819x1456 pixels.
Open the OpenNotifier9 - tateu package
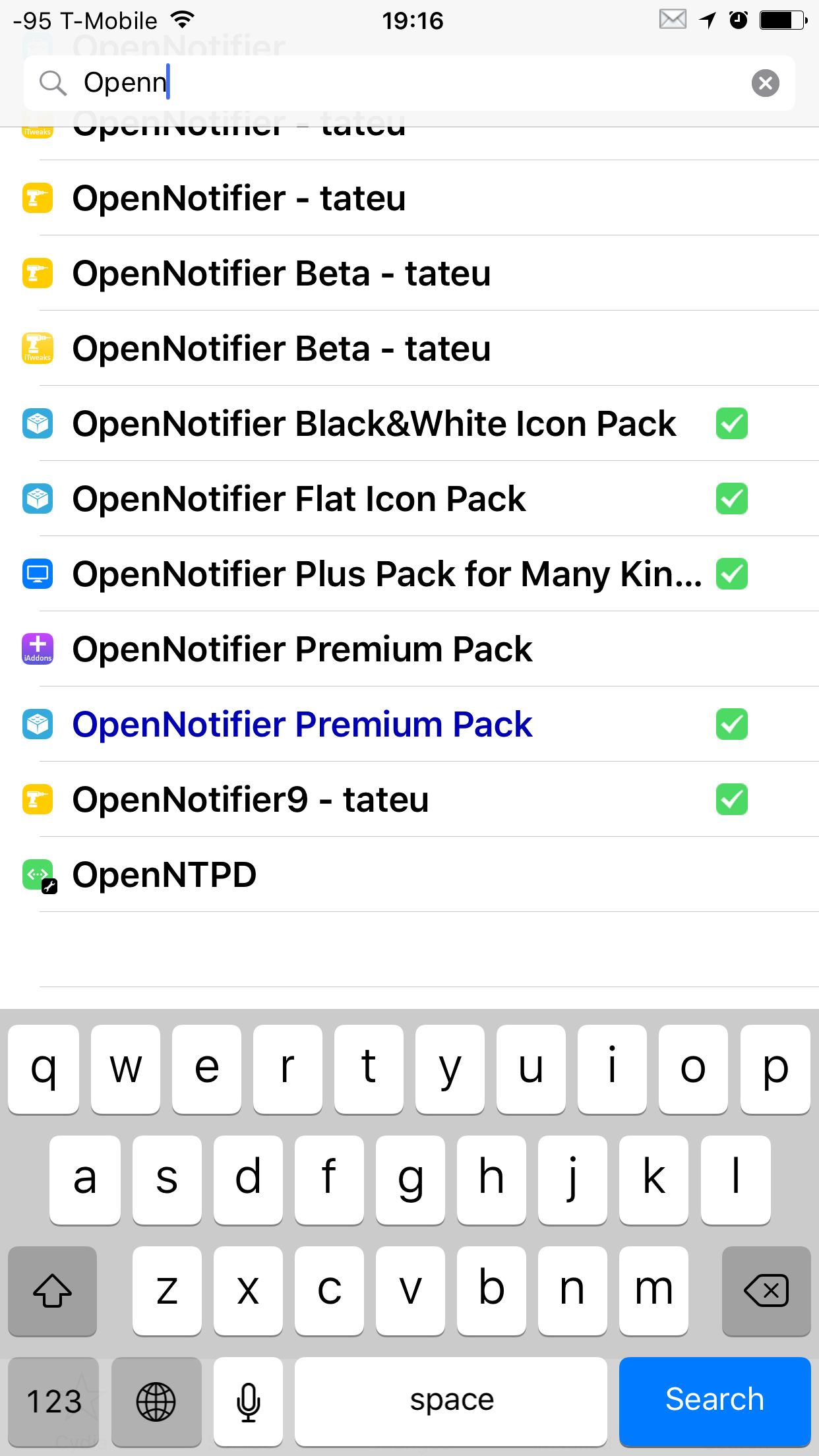(409, 799)
